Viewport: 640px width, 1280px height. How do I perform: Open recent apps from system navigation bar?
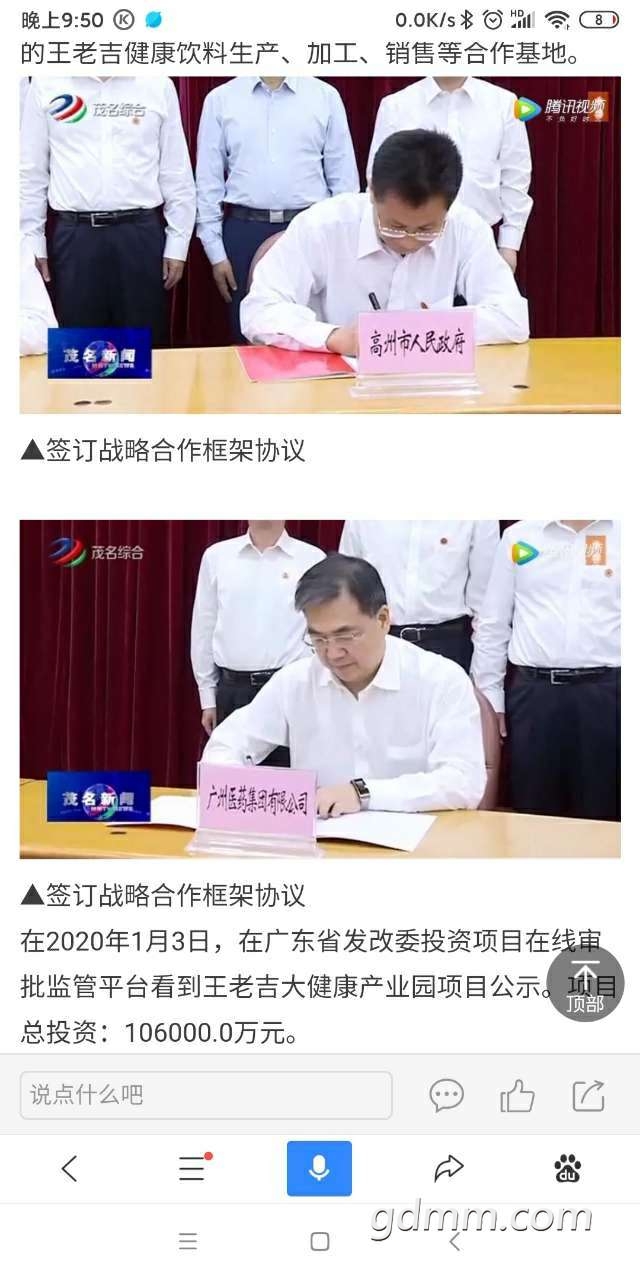188,1242
